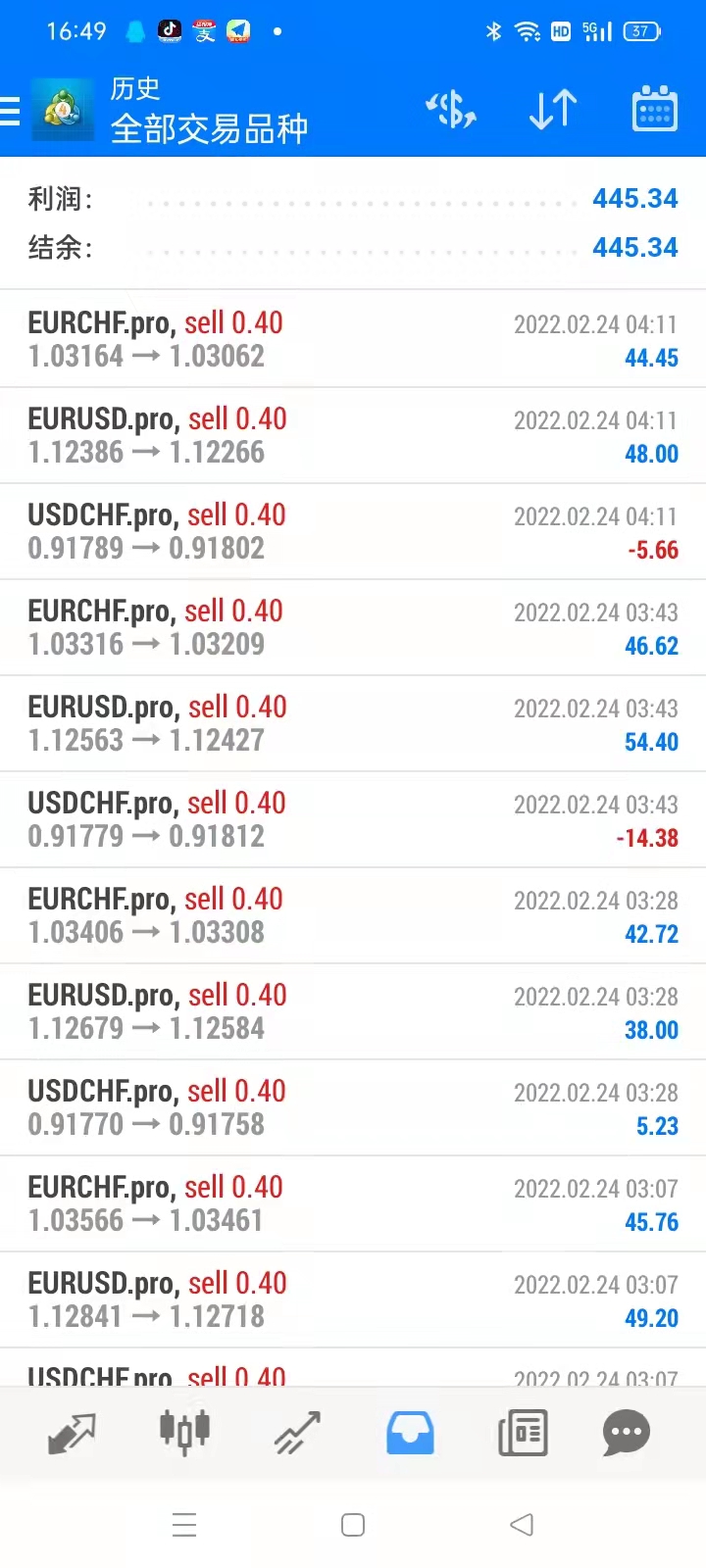This screenshot has width=706, height=1568.
Task: Expand the EURCHF.pro trade with 46.62 profit
Action: coord(353,627)
